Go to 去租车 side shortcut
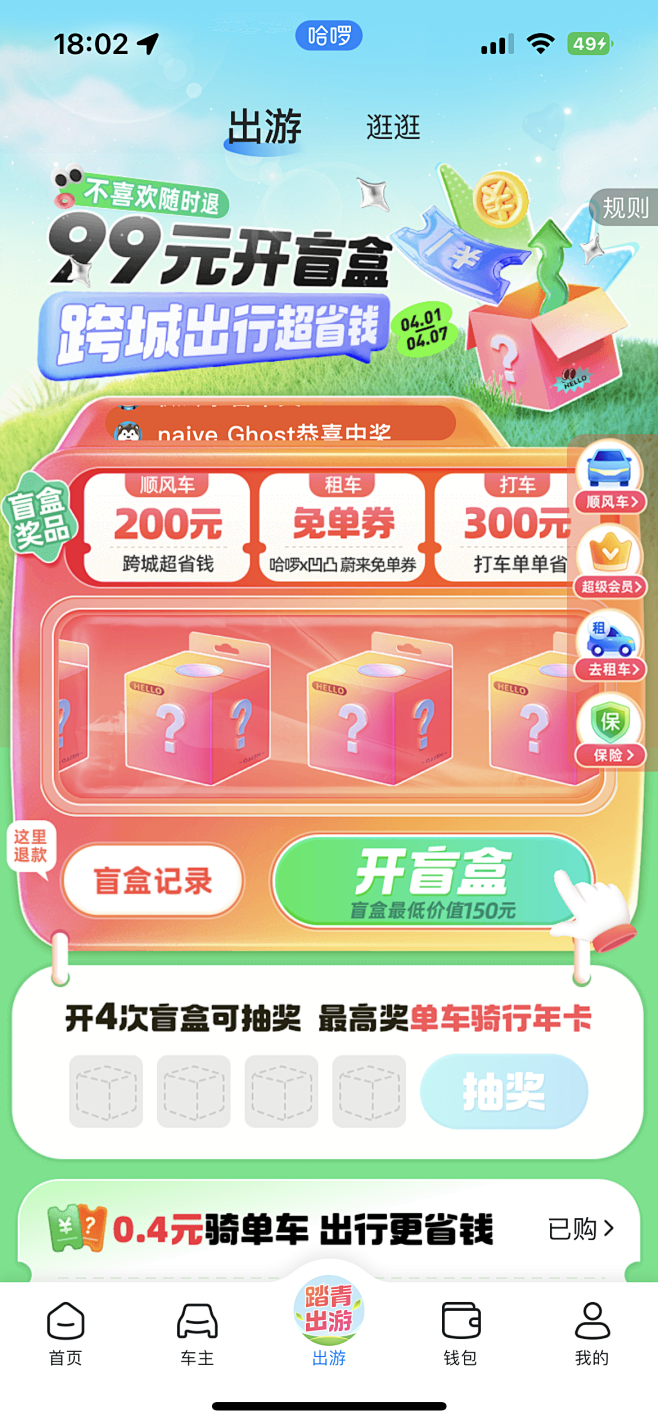 pyautogui.click(x=610, y=645)
